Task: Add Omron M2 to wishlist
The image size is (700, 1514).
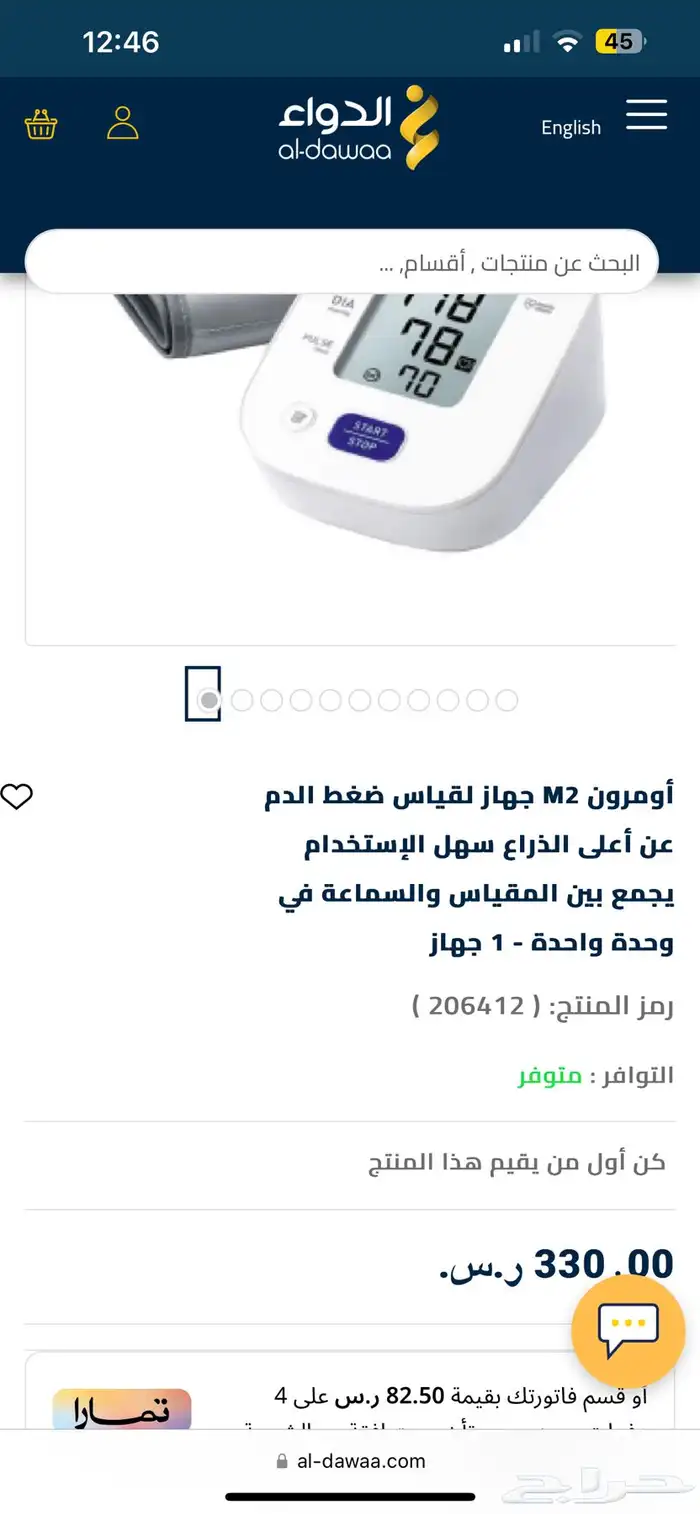Action: tap(17, 797)
